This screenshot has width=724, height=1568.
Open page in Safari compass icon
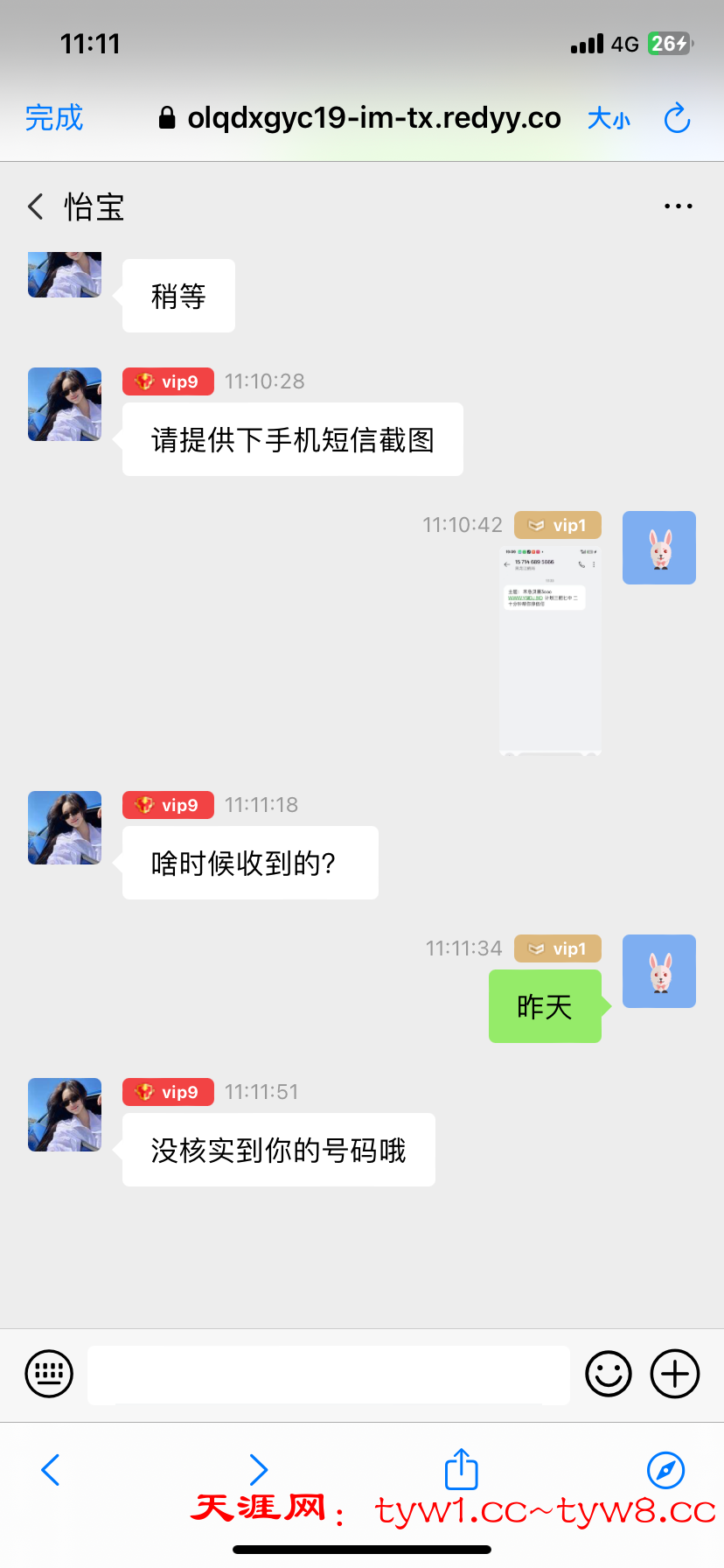pos(665,1470)
